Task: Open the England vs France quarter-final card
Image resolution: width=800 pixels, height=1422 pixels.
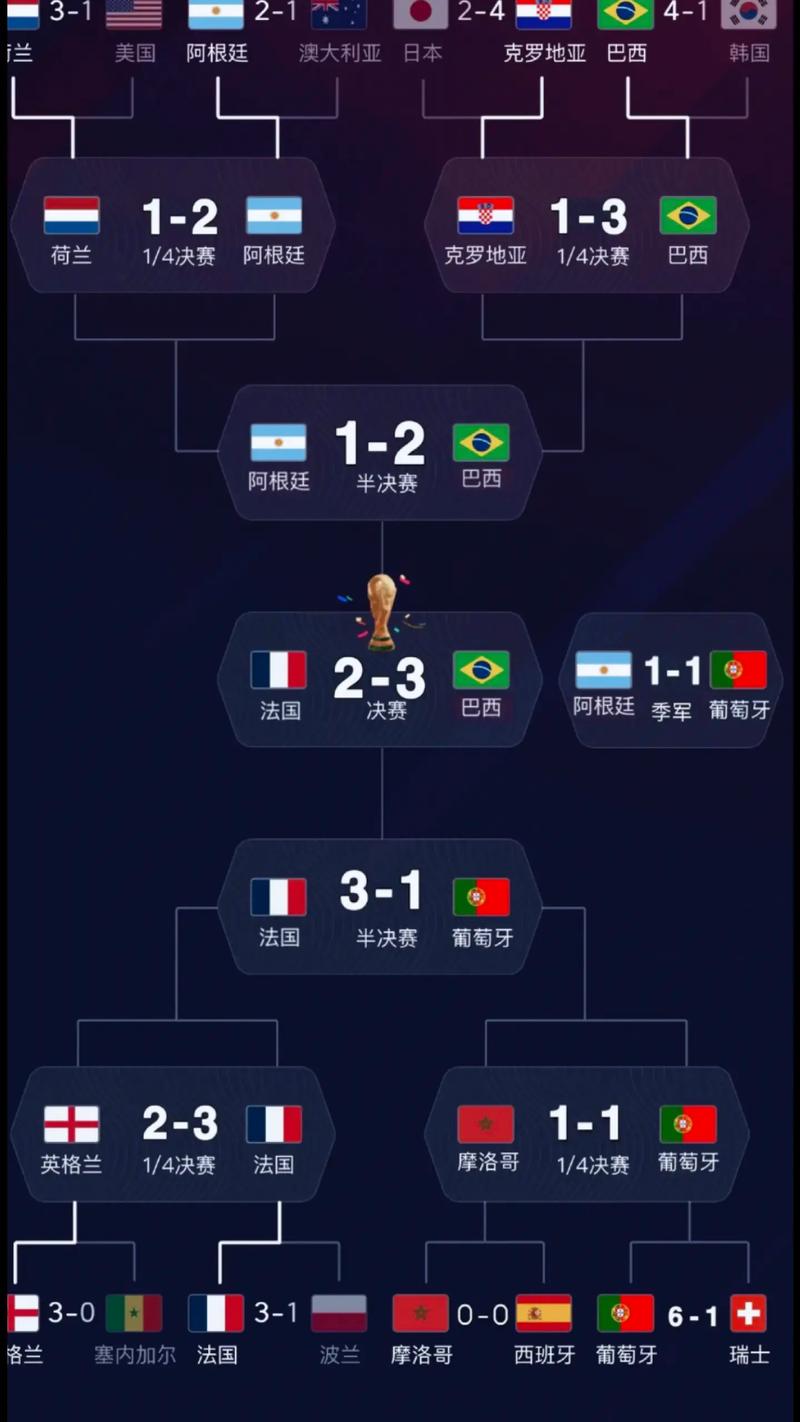Action: pyautogui.click(x=173, y=1133)
